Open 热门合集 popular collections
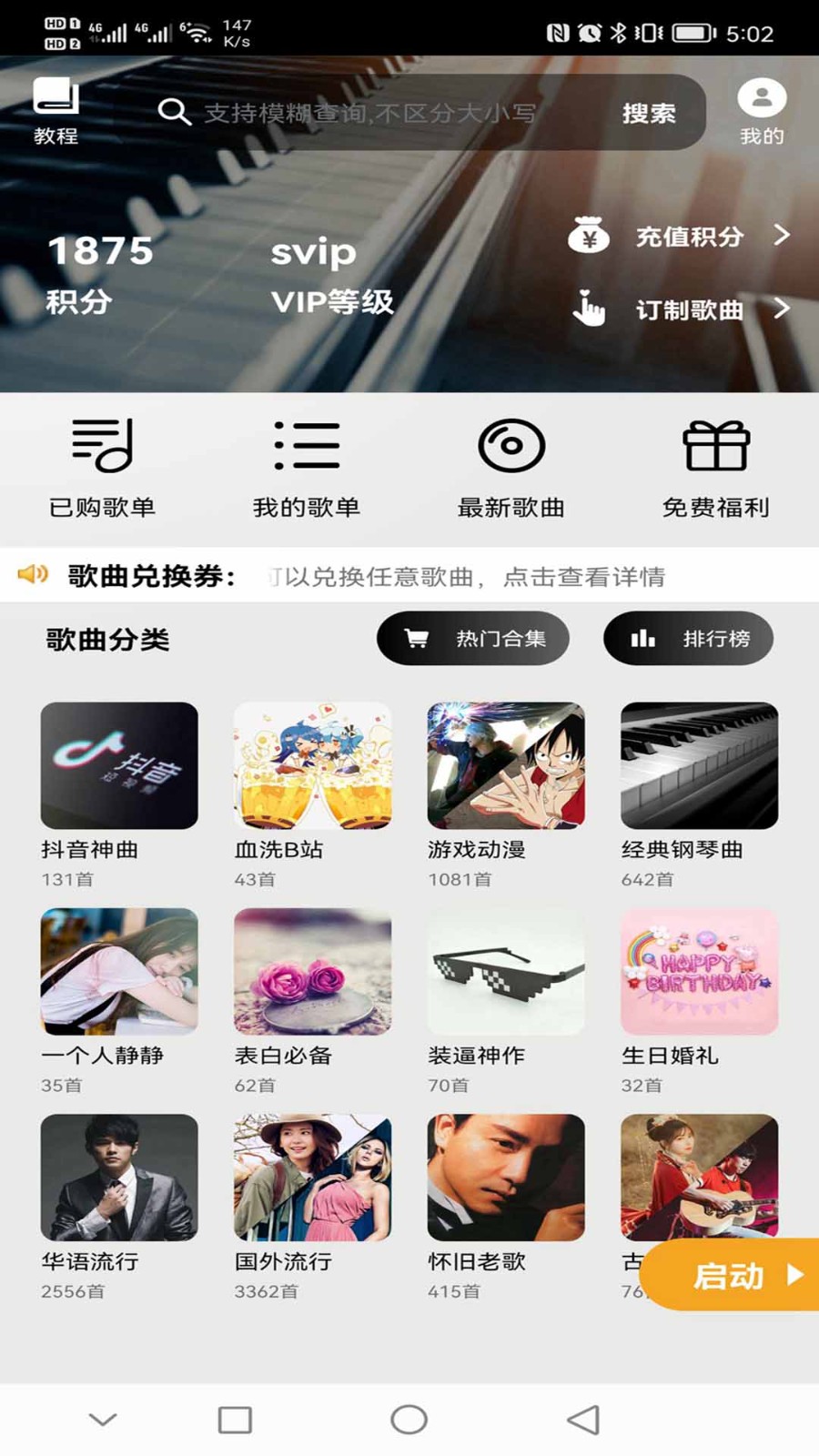 (473, 639)
